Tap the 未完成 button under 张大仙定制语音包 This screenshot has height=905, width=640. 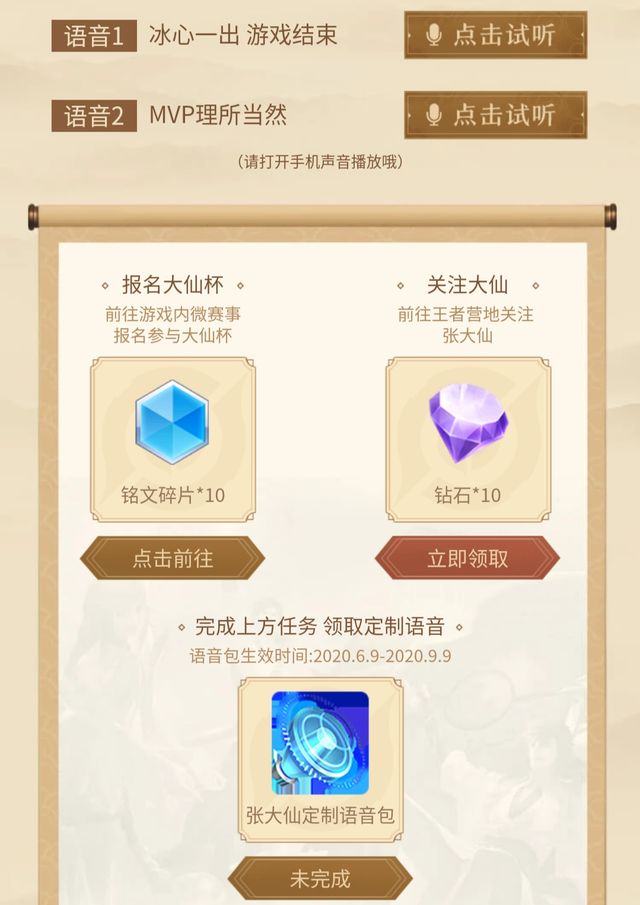(x=320, y=879)
